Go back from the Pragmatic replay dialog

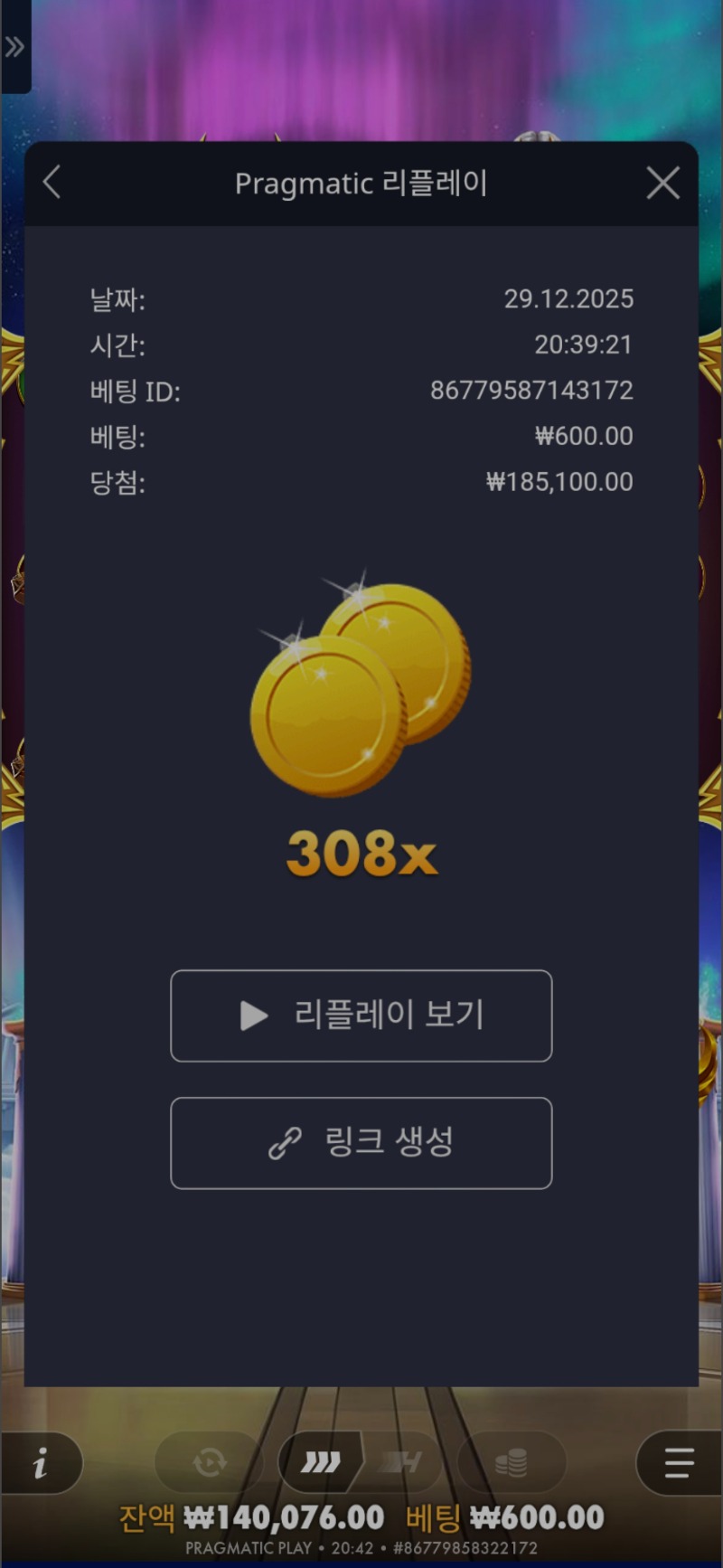tap(52, 183)
